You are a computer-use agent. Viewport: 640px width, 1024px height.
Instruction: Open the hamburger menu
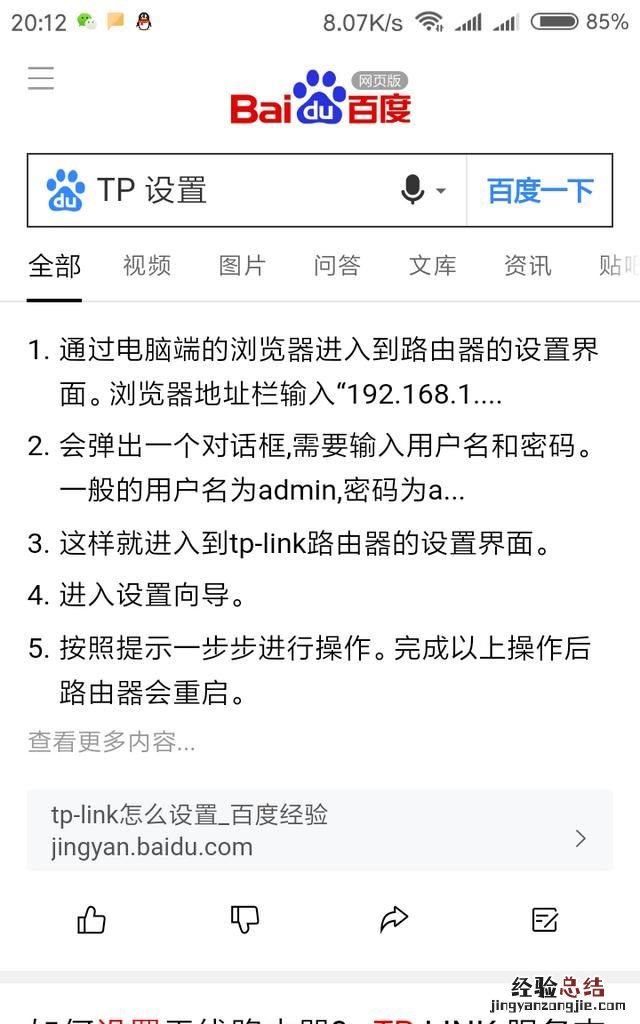coord(41,78)
